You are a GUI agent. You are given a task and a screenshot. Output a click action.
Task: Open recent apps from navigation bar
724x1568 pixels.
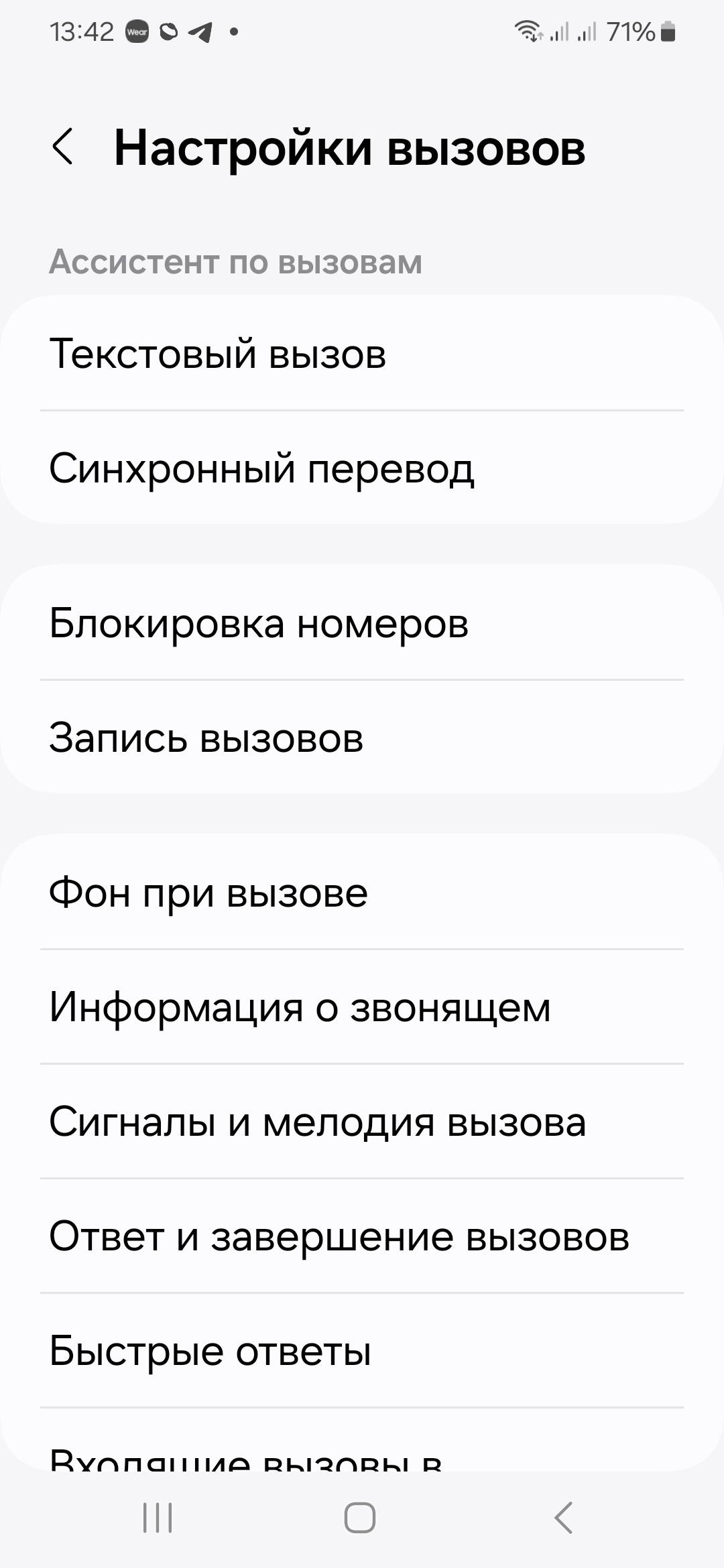[158, 1517]
